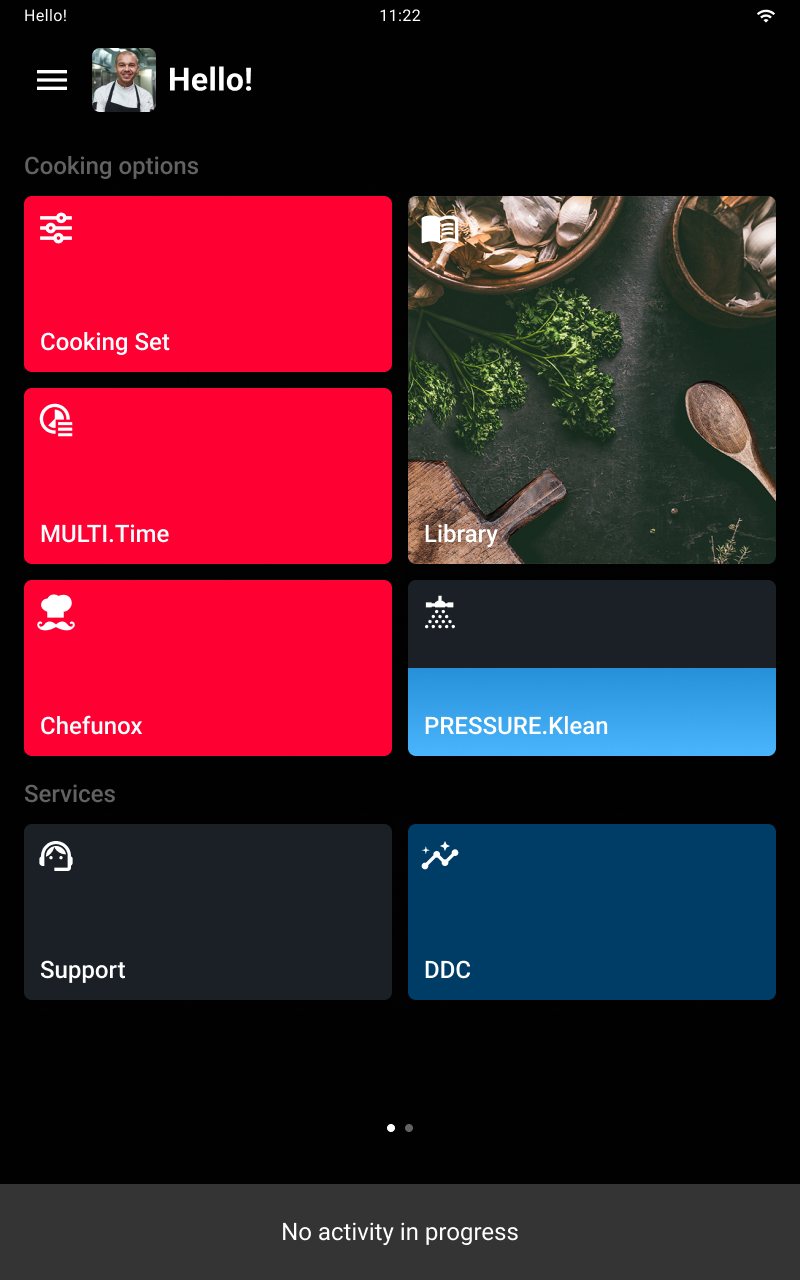Open the Chefunox tile
The width and height of the screenshot is (800, 1280).
(x=208, y=668)
